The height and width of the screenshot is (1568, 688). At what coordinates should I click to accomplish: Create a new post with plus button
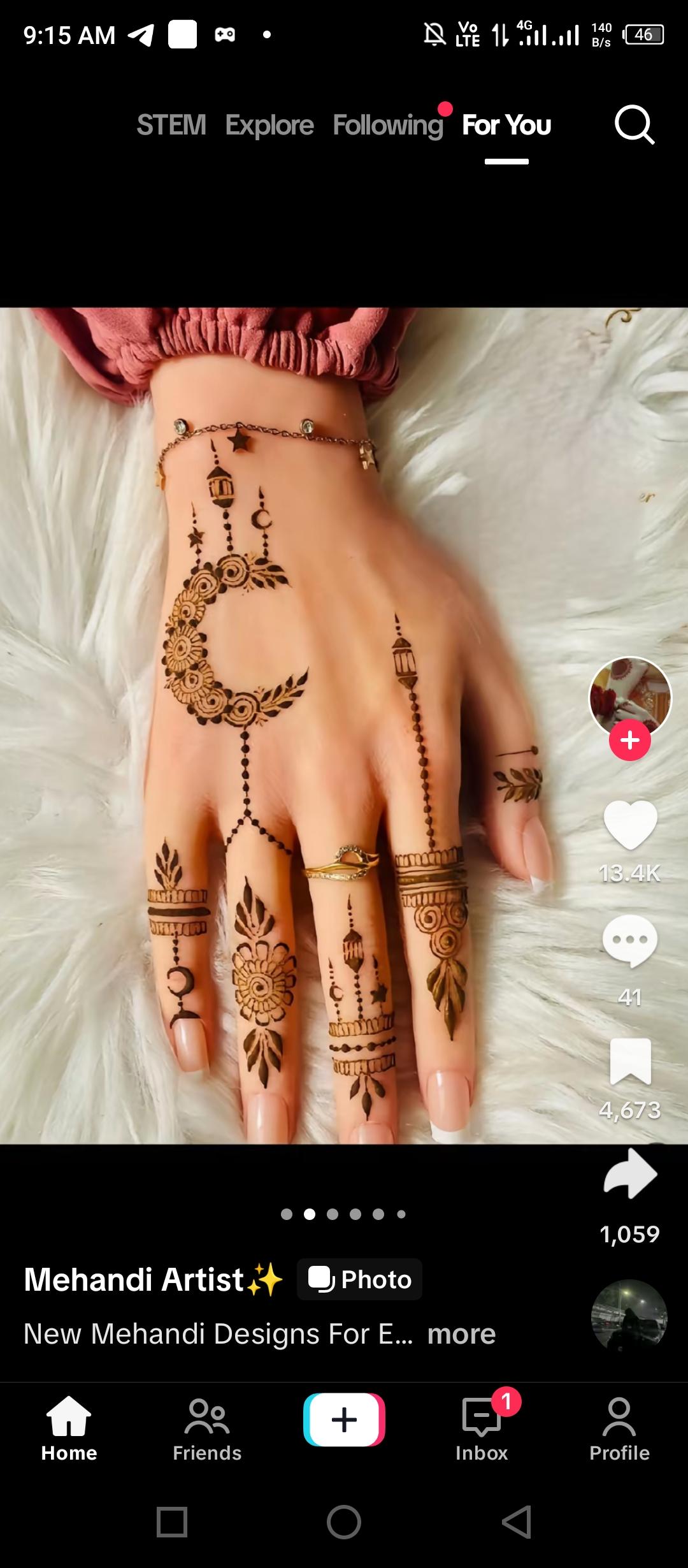point(344,1419)
